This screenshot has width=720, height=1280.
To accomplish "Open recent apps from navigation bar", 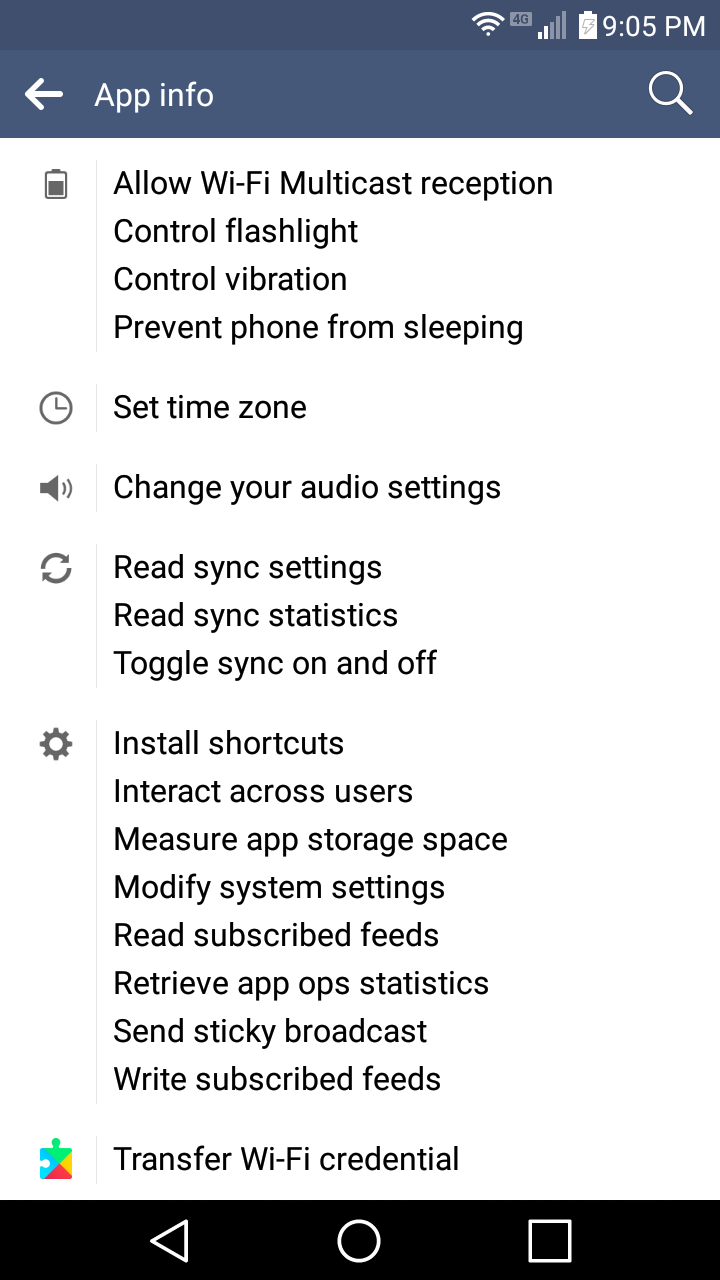I will (x=550, y=1241).
